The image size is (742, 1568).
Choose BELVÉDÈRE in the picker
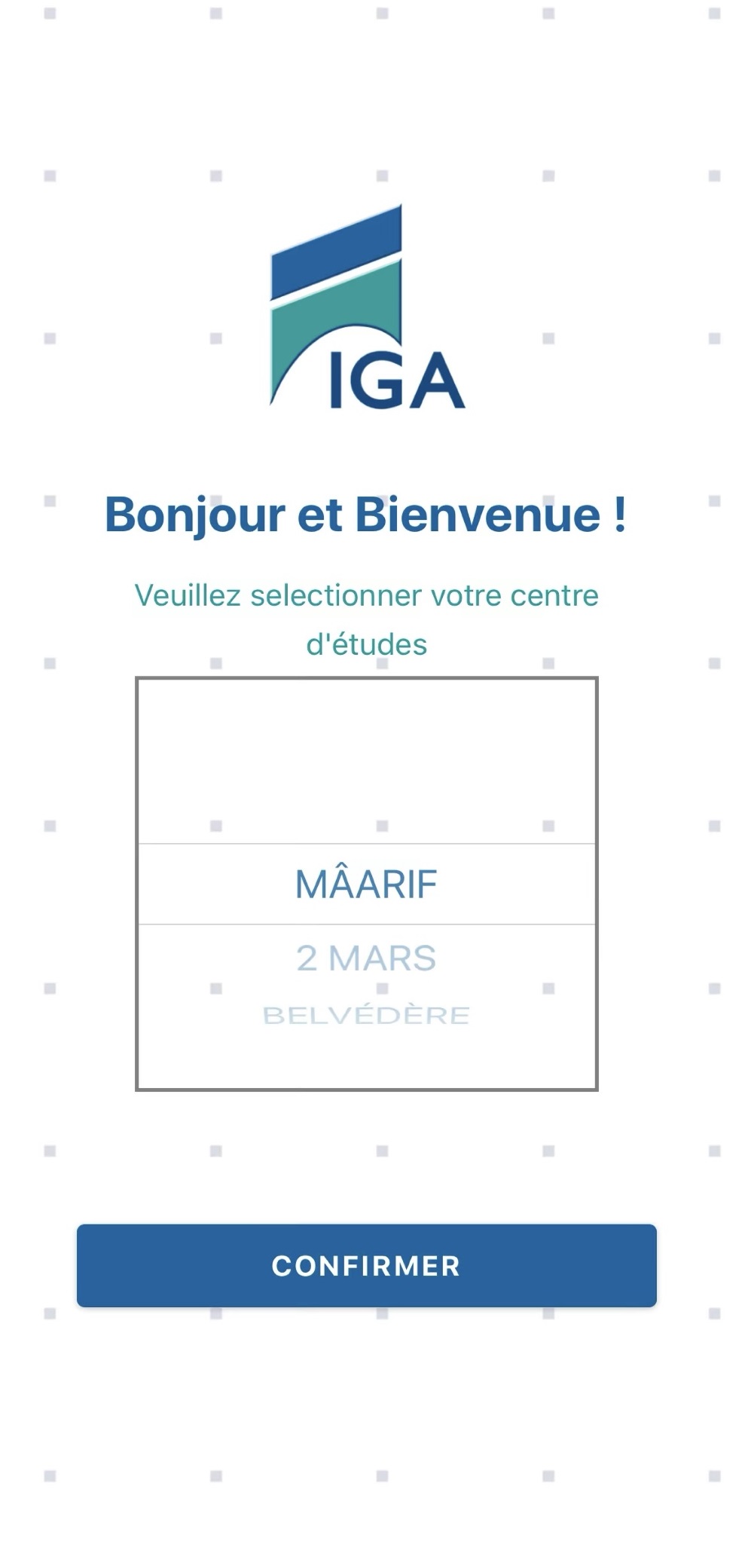[x=366, y=1015]
